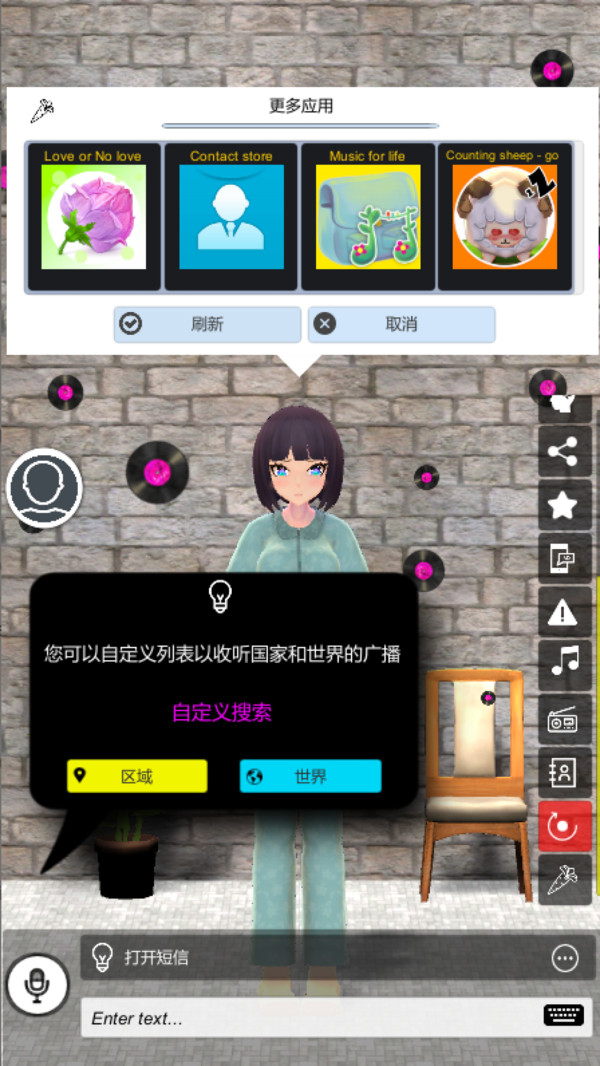Open the contacts book icon
Screen dimensions: 600x1066
tap(564, 772)
